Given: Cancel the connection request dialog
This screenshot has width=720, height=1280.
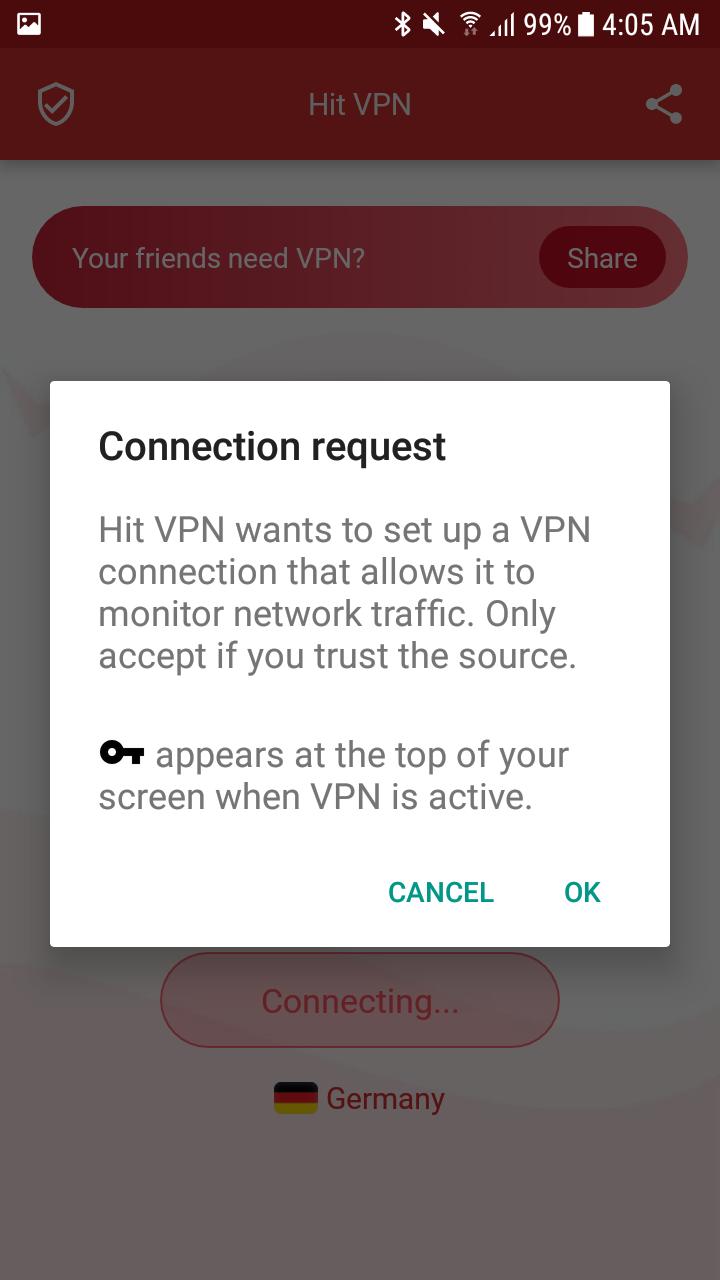Looking at the screenshot, I should [x=441, y=892].
